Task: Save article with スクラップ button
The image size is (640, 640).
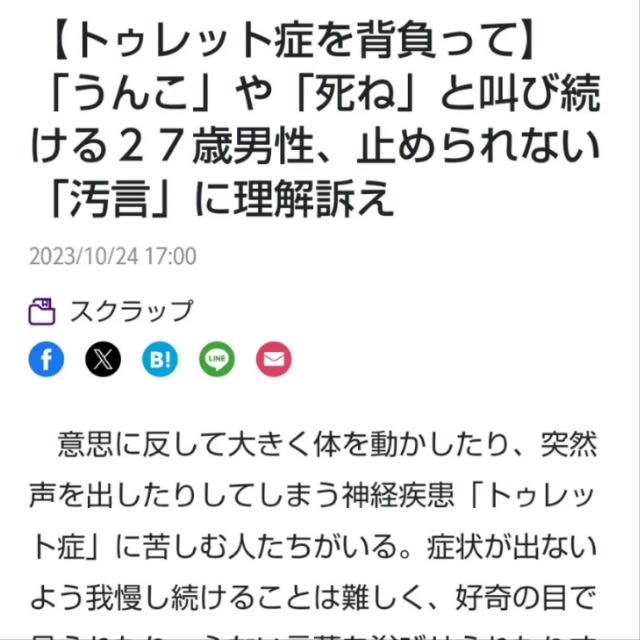Action: [x=110, y=311]
